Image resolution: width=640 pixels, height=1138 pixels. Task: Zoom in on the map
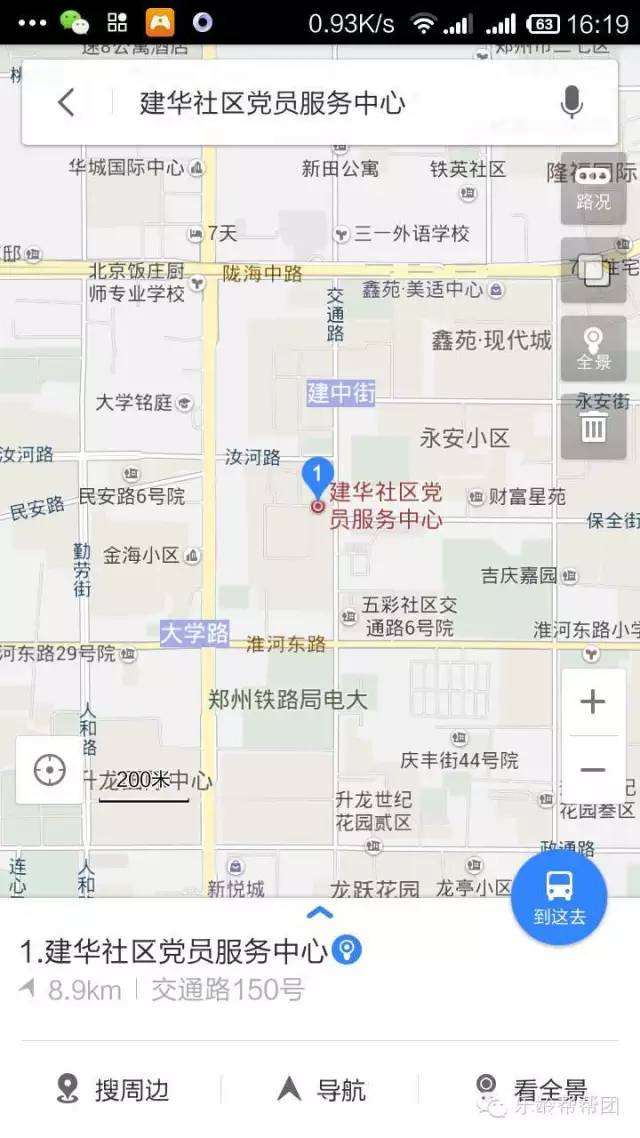coord(593,702)
